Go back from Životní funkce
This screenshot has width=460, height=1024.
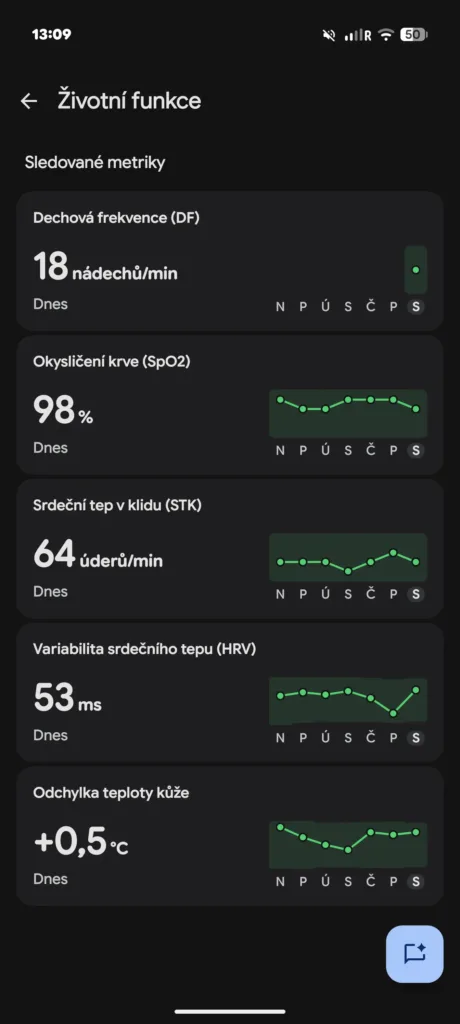29,101
